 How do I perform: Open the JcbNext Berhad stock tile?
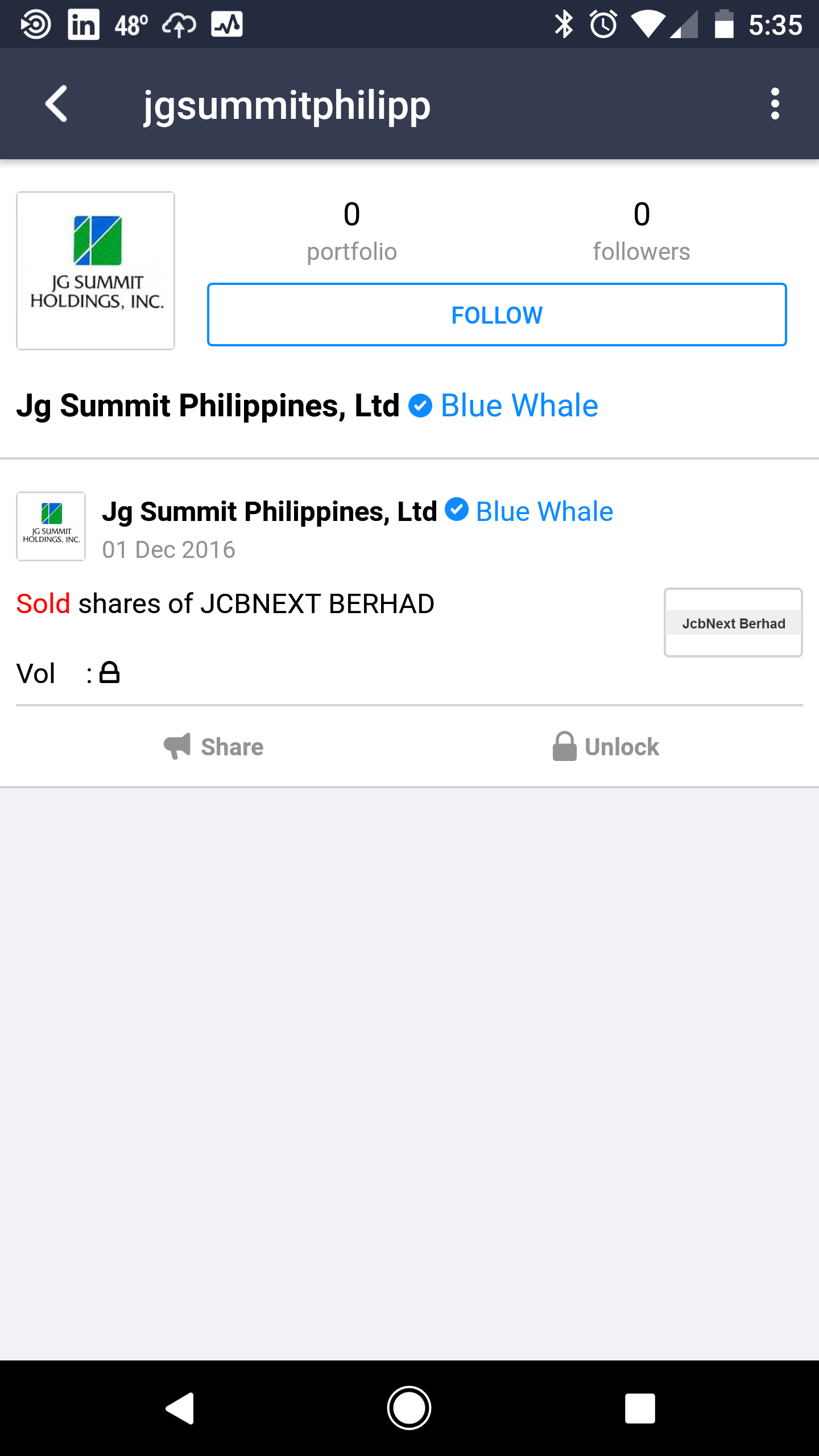click(x=733, y=623)
